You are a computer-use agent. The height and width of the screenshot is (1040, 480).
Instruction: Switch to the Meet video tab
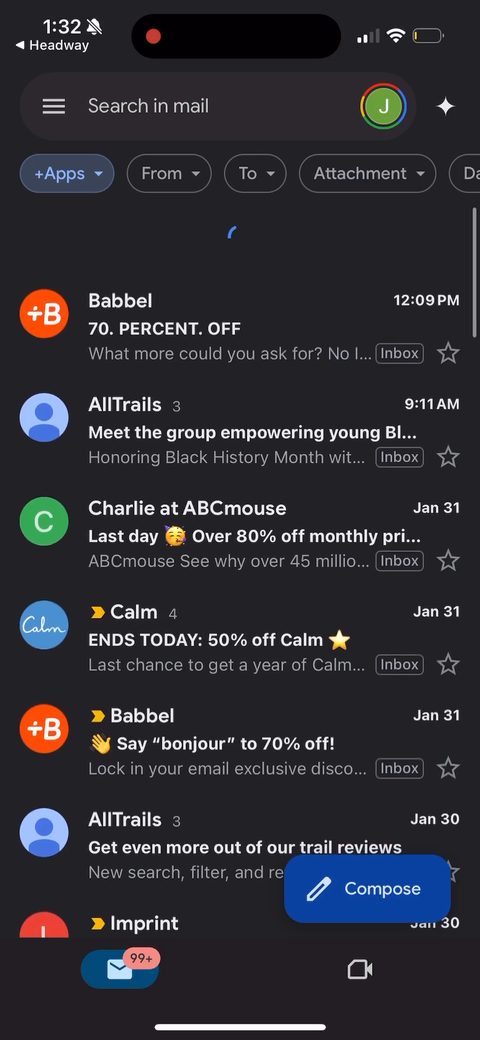point(360,970)
